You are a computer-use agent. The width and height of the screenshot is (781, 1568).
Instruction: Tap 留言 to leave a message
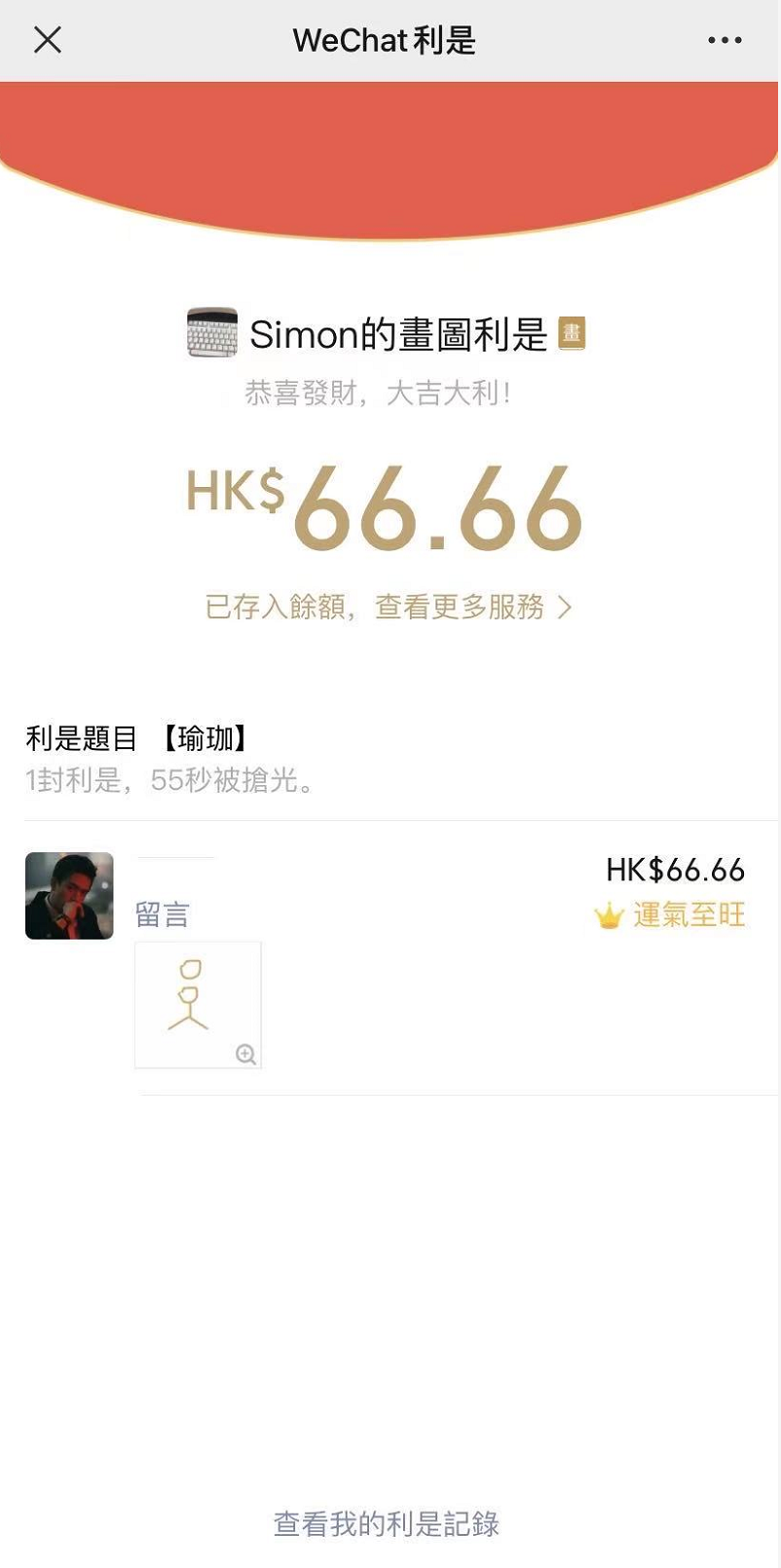click(162, 915)
